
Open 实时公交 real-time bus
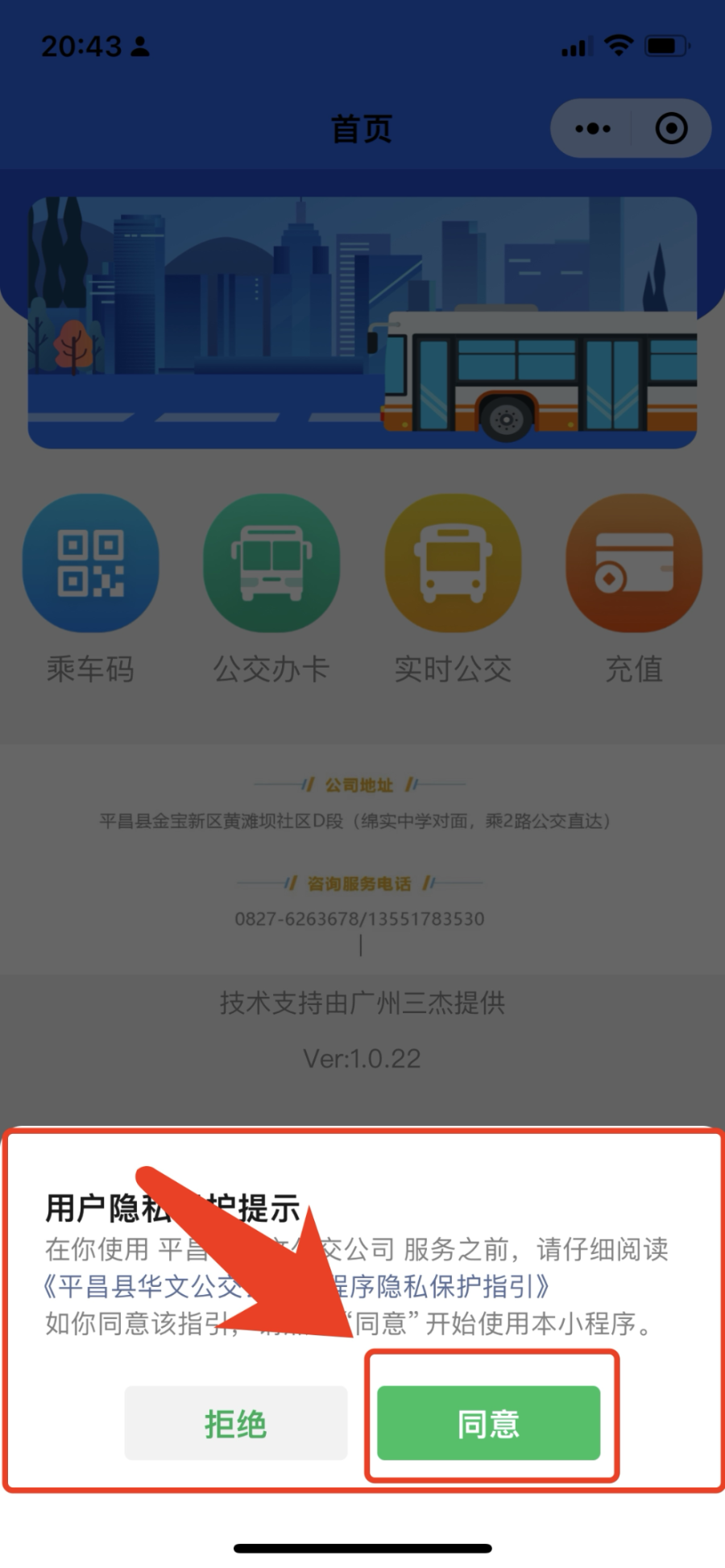pyautogui.click(x=453, y=564)
